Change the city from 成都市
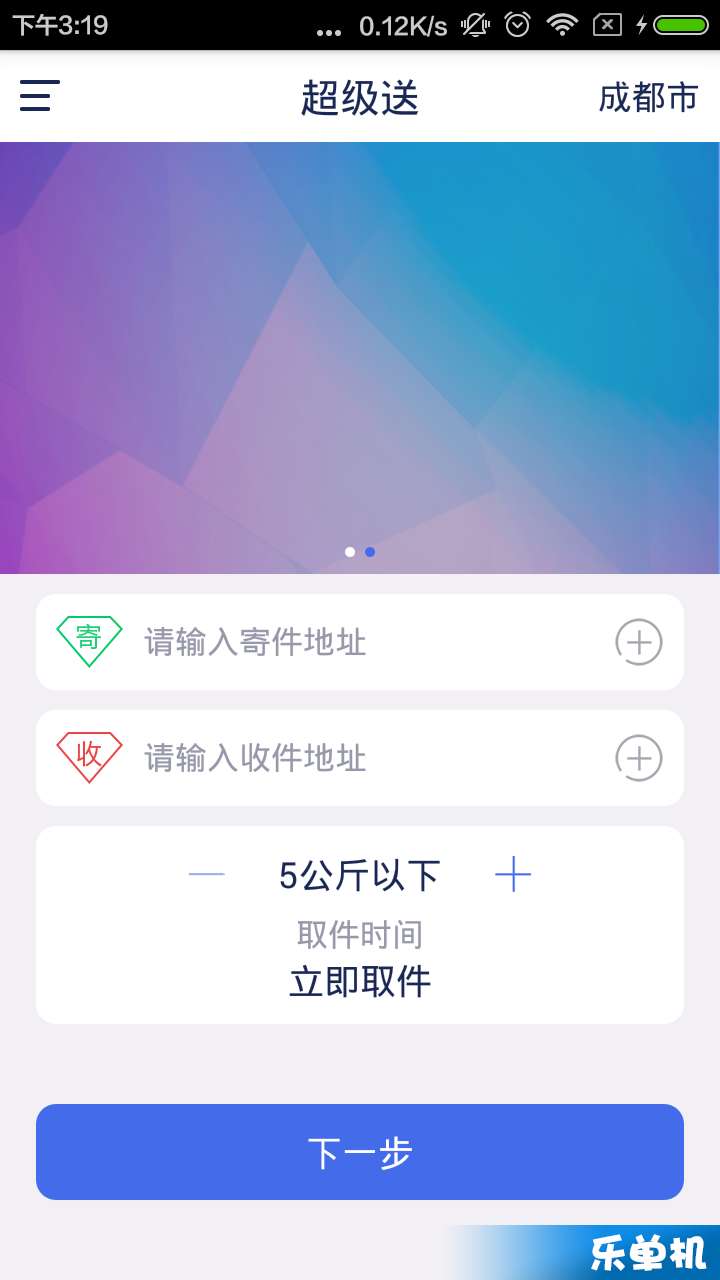 pyautogui.click(x=648, y=98)
